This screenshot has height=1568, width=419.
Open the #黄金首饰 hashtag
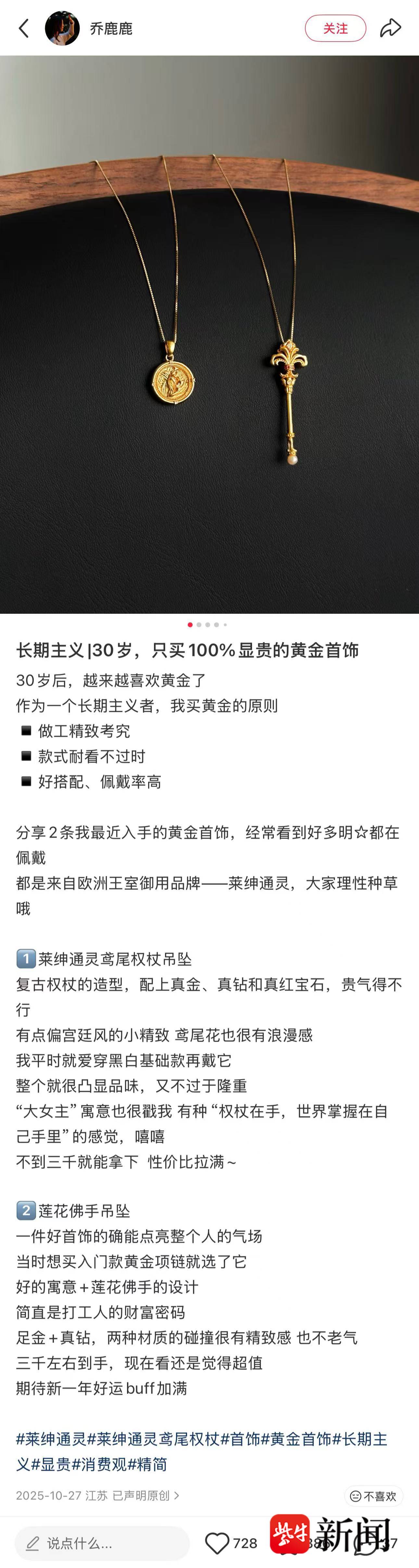tap(296, 1438)
